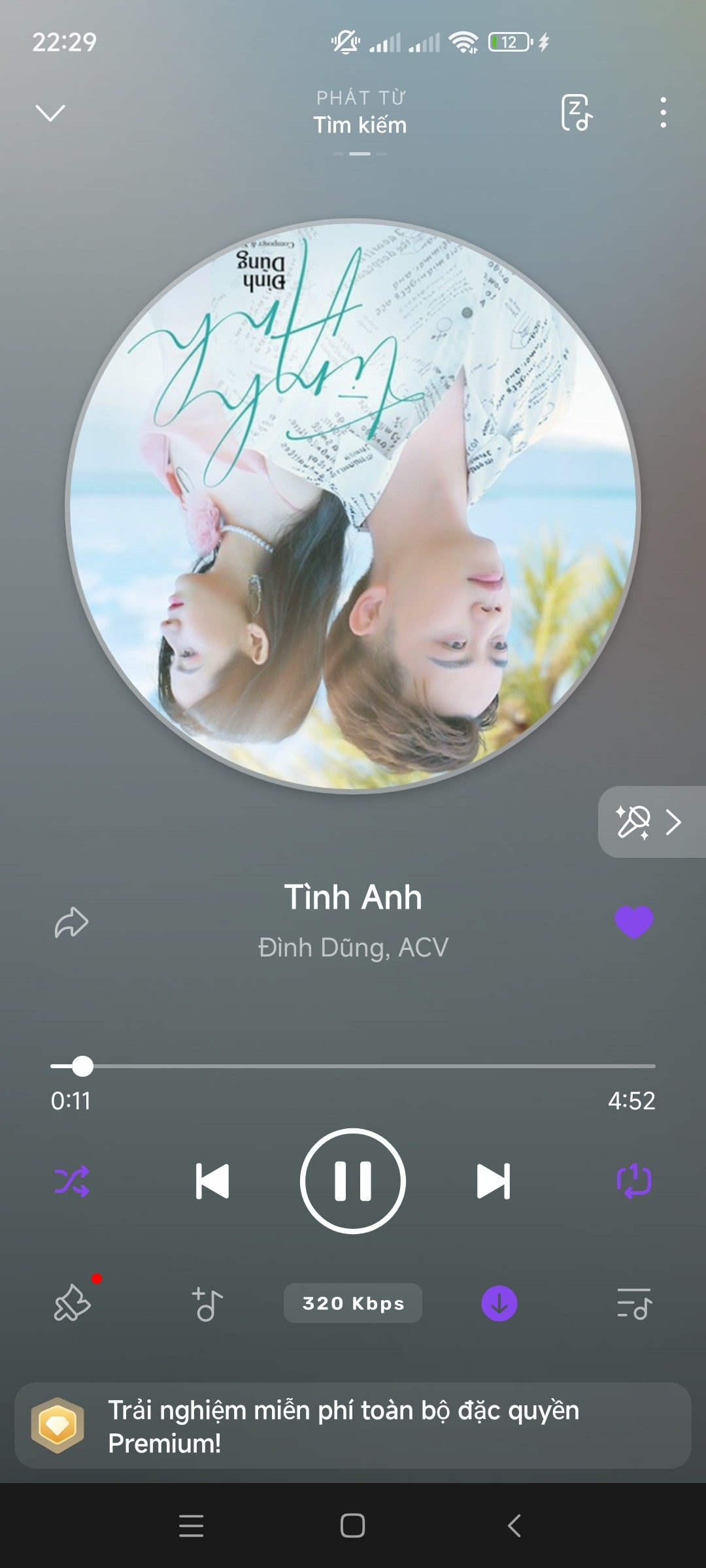
Task: Collapse the player with the down chevron
Action: [50, 112]
